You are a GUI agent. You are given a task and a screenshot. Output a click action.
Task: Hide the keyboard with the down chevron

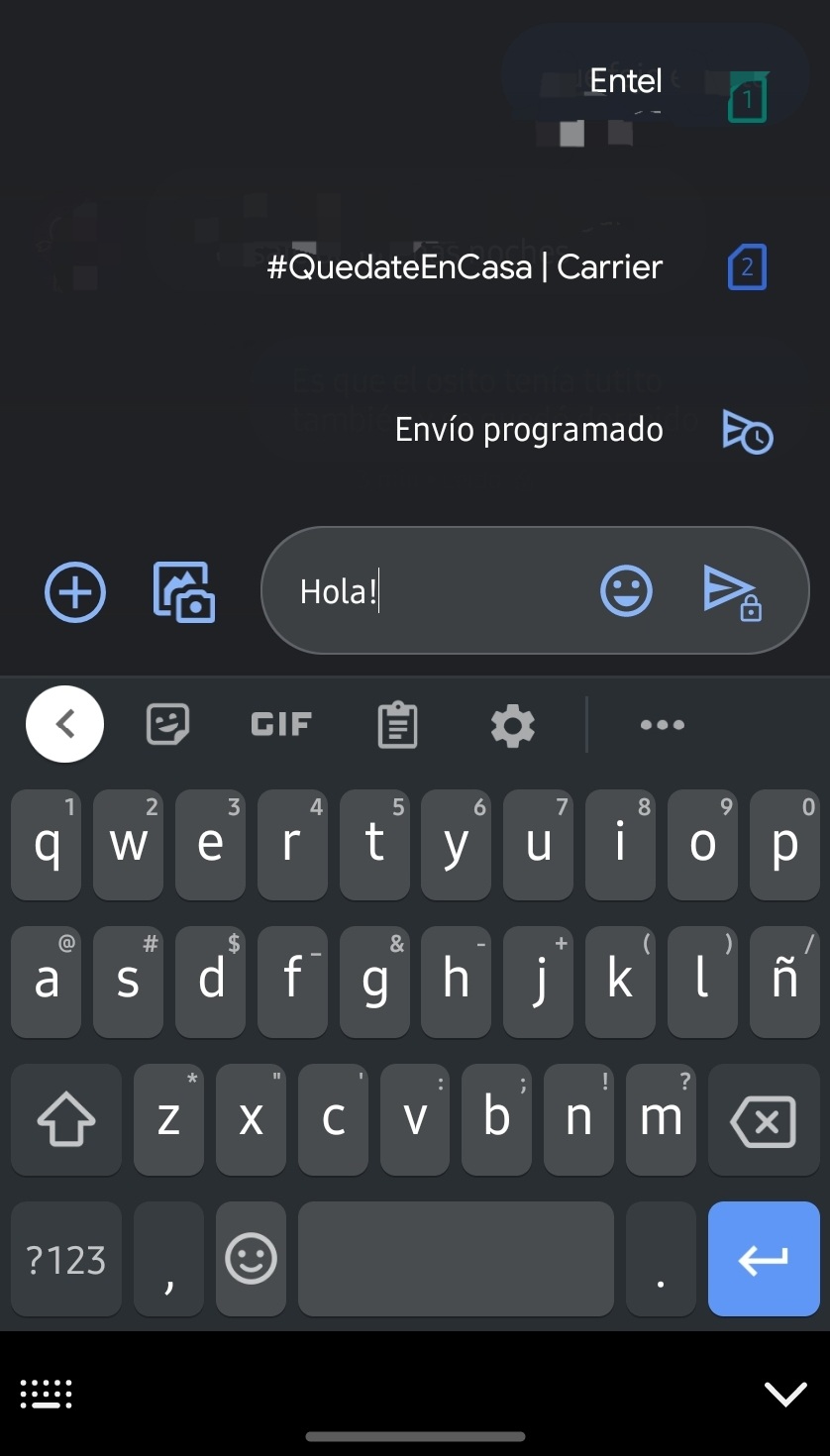(x=785, y=1394)
